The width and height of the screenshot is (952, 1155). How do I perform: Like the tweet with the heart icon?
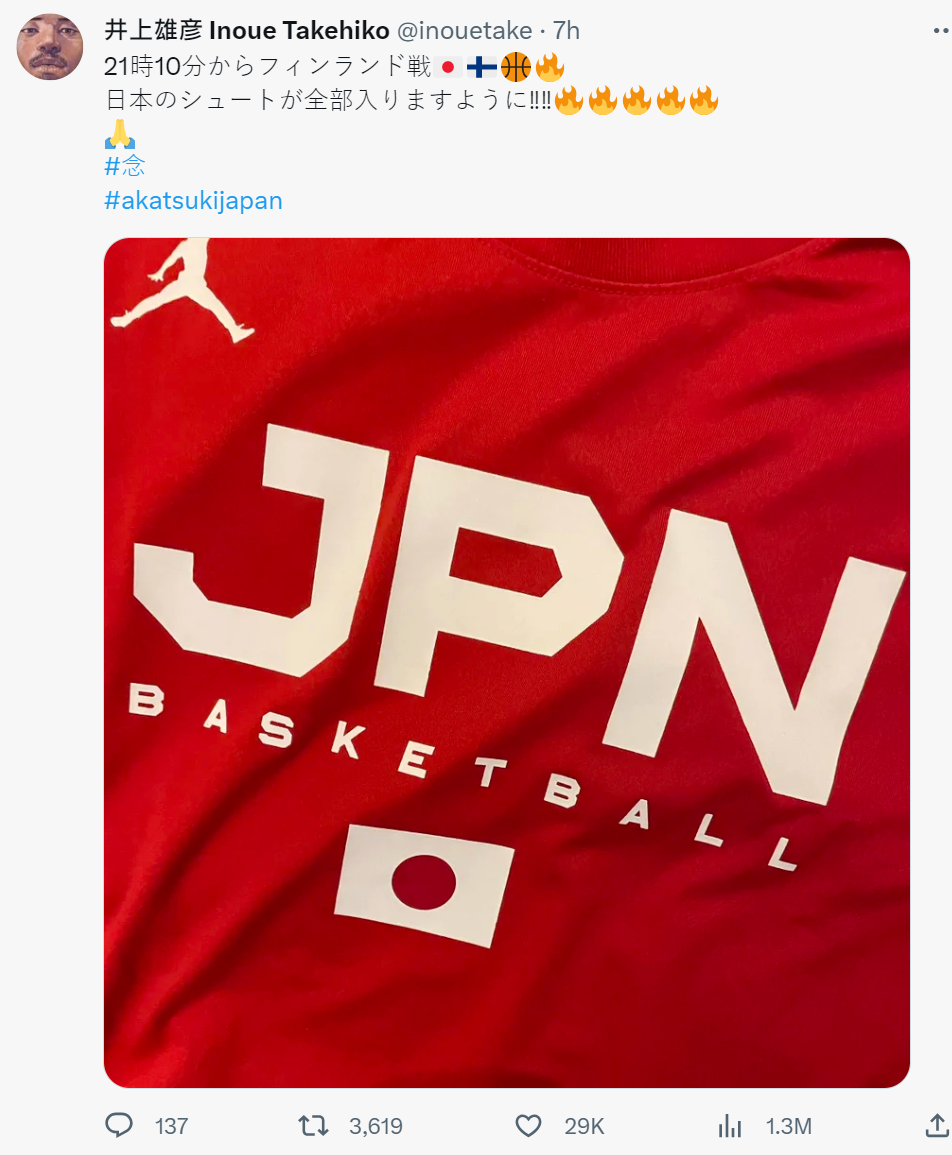coord(528,1126)
